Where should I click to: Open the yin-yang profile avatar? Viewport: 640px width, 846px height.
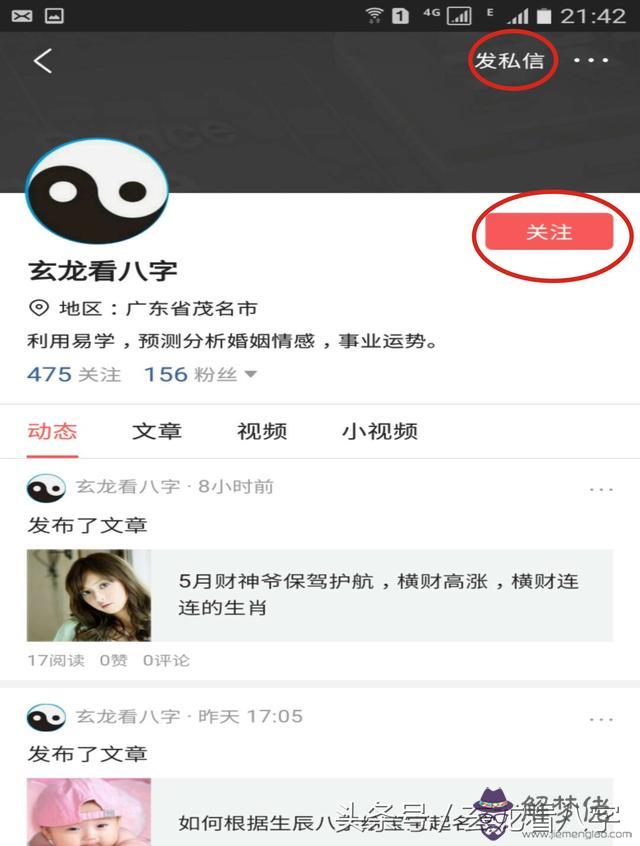97,191
